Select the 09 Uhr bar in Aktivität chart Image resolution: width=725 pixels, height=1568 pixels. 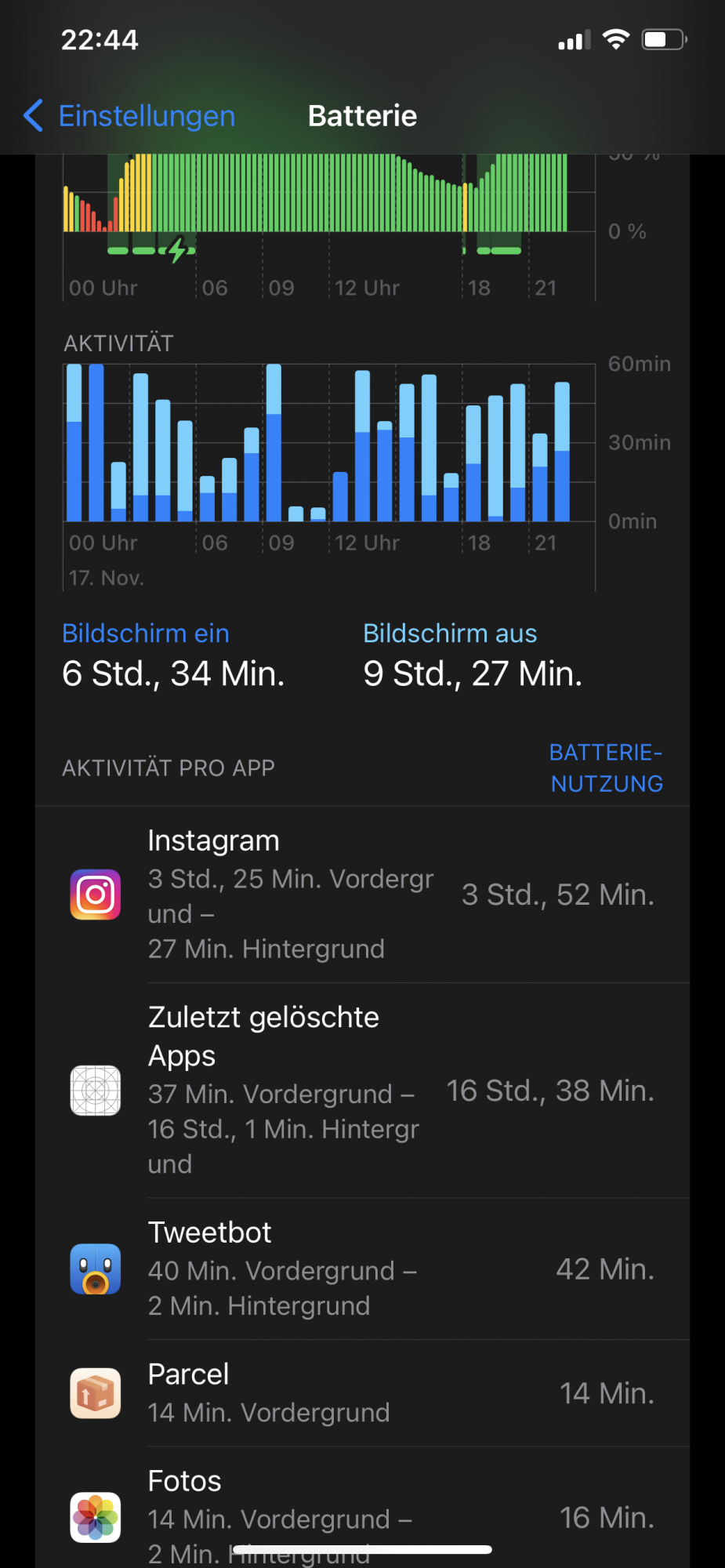pyautogui.click(x=274, y=444)
